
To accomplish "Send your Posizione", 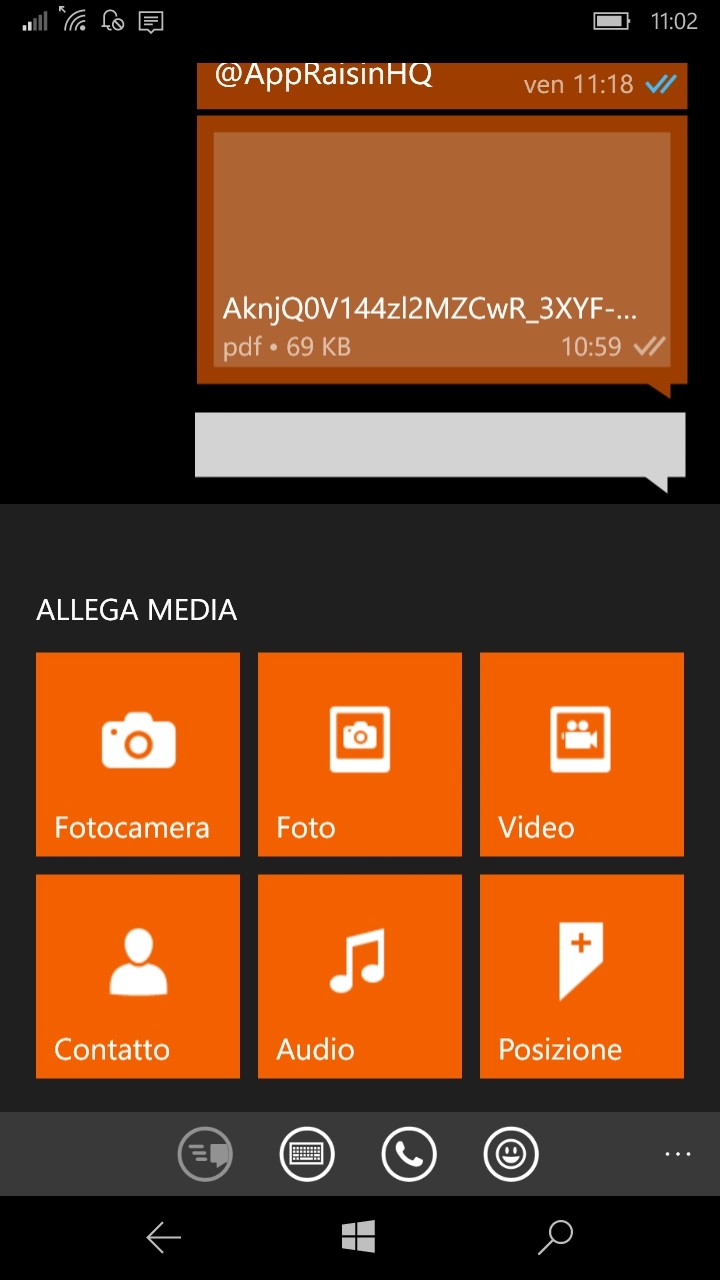I will tap(582, 976).
